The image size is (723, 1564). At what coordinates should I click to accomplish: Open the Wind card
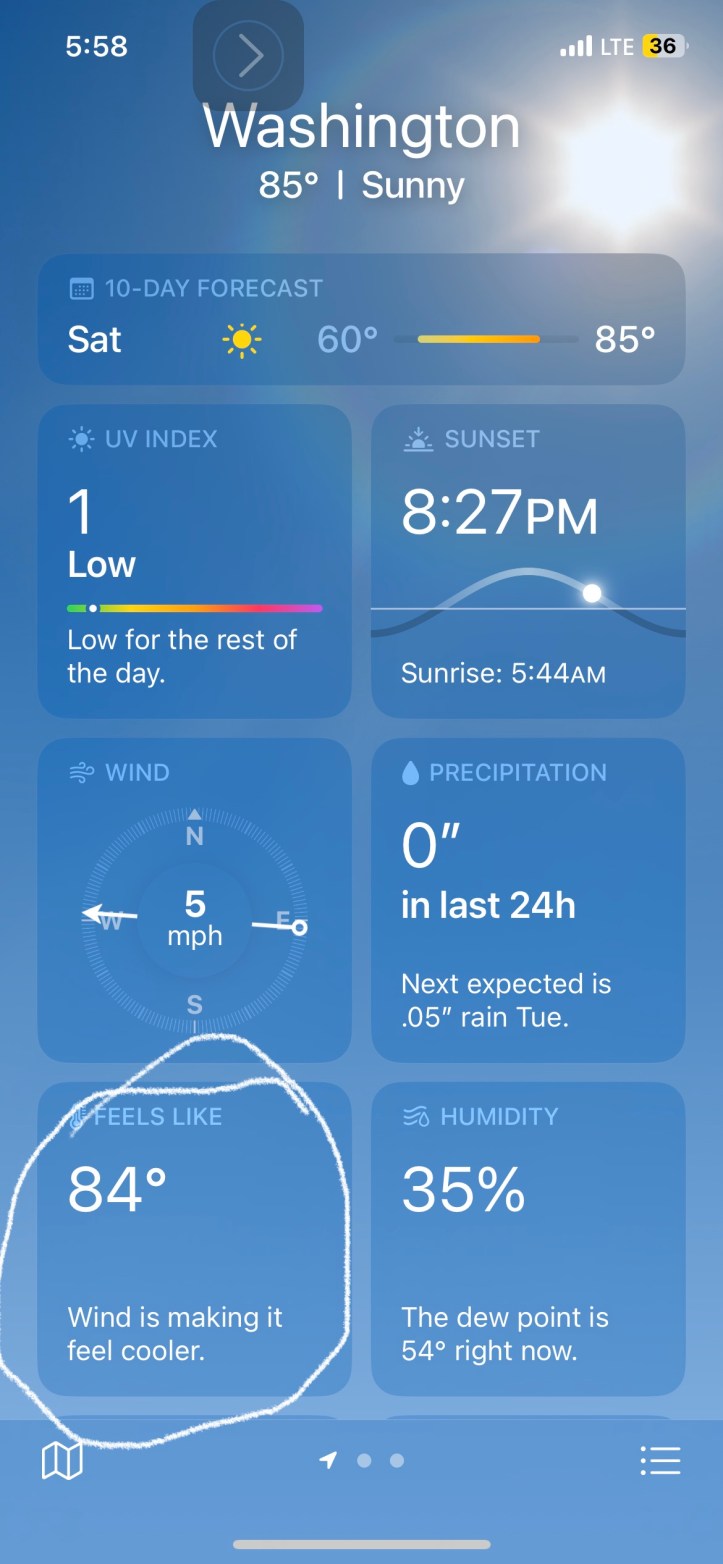click(x=194, y=900)
